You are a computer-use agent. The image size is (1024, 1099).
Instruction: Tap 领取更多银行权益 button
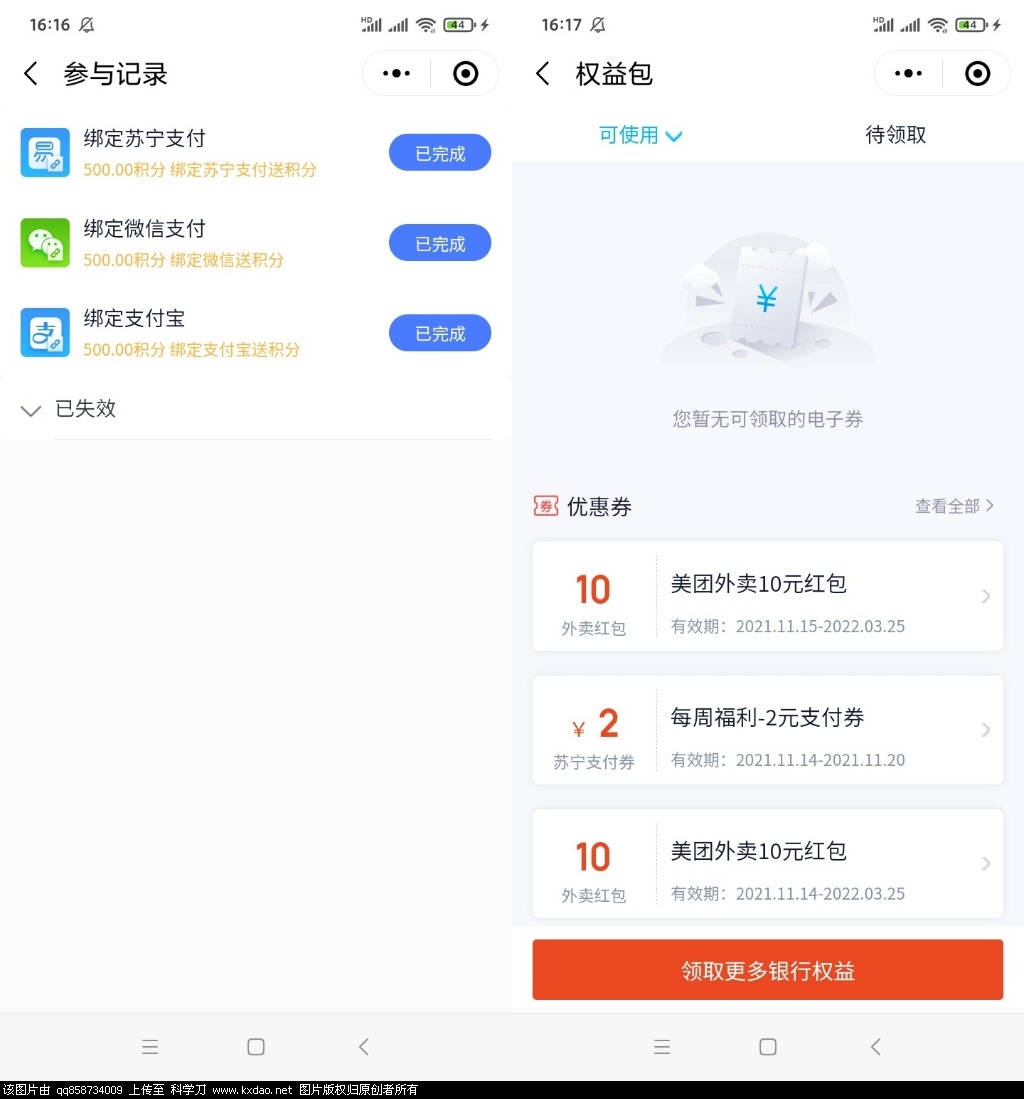tap(767, 970)
